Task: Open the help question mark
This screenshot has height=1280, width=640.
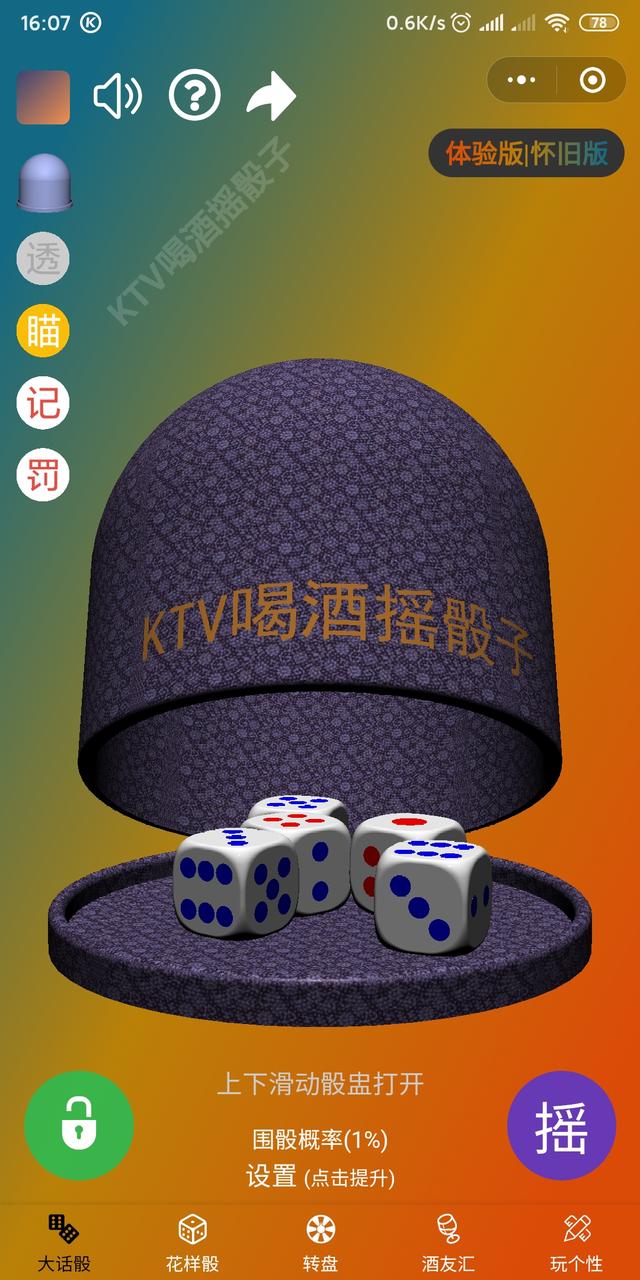Action: point(194,96)
